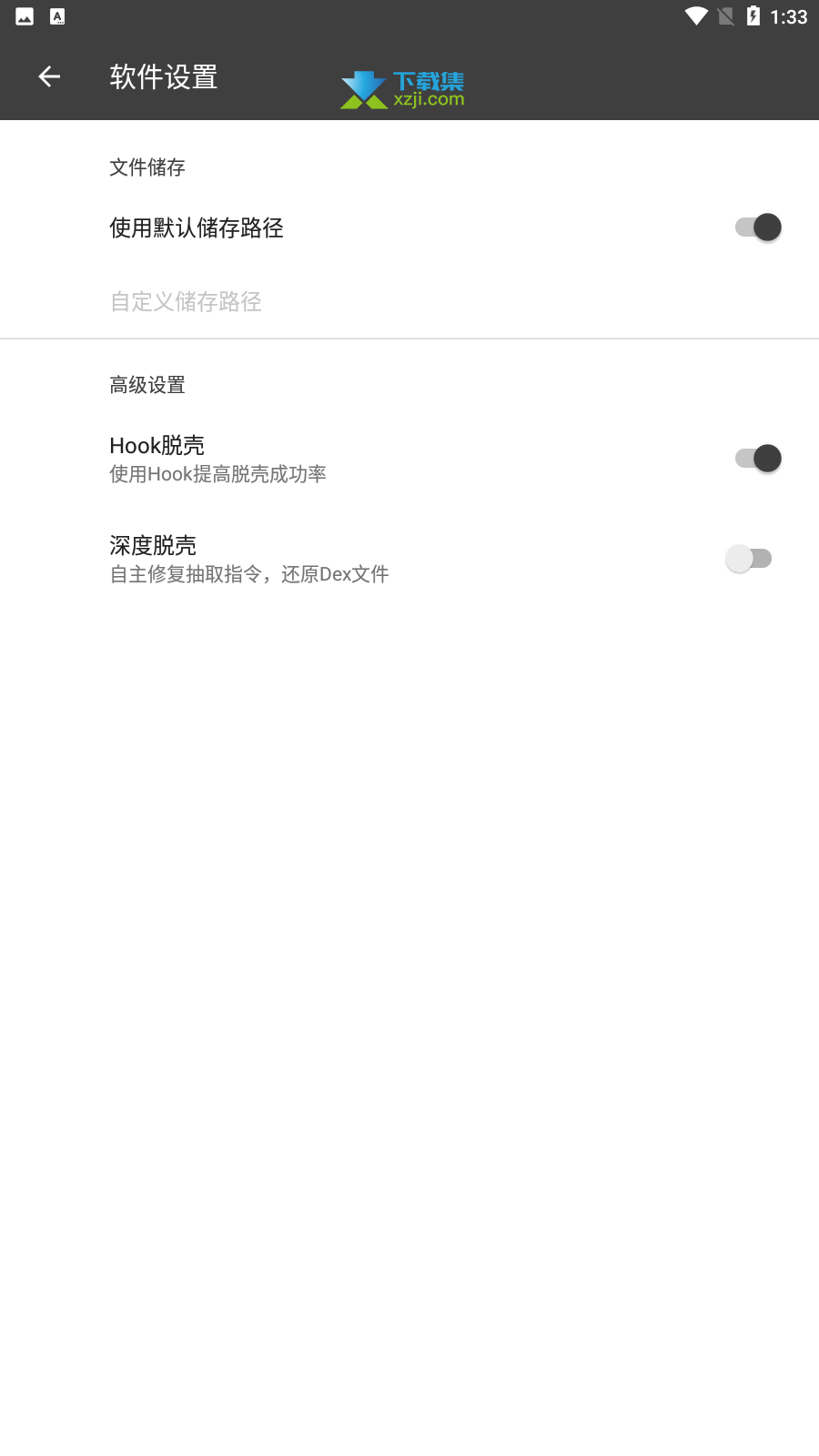Viewport: 819px width, 1456px height.
Task: Turn off the Hook脱壳 switch
Action: (x=758, y=458)
